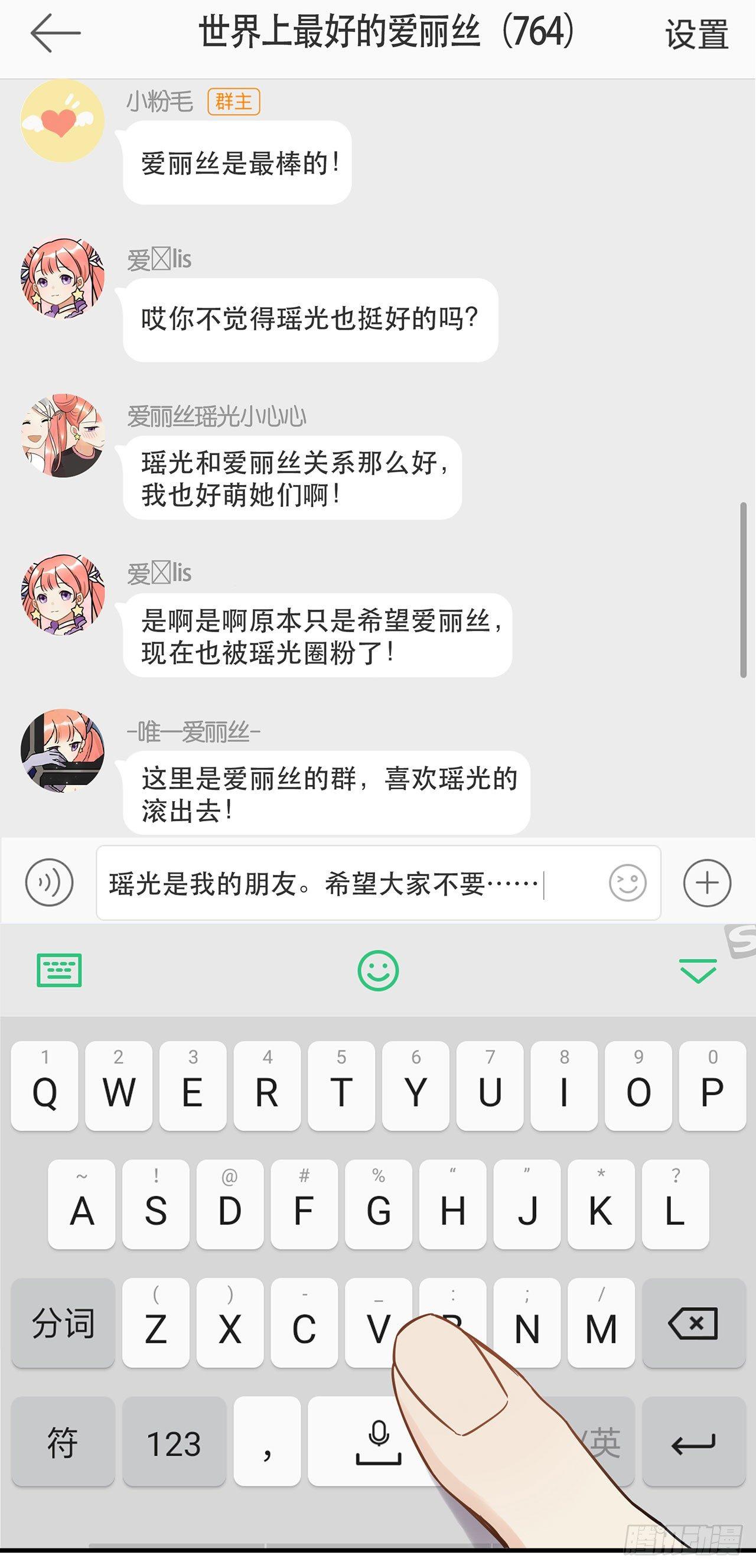Tap the back arrow to leave the chat
Viewport: 756px width, 1568px height.
(x=51, y=35)
